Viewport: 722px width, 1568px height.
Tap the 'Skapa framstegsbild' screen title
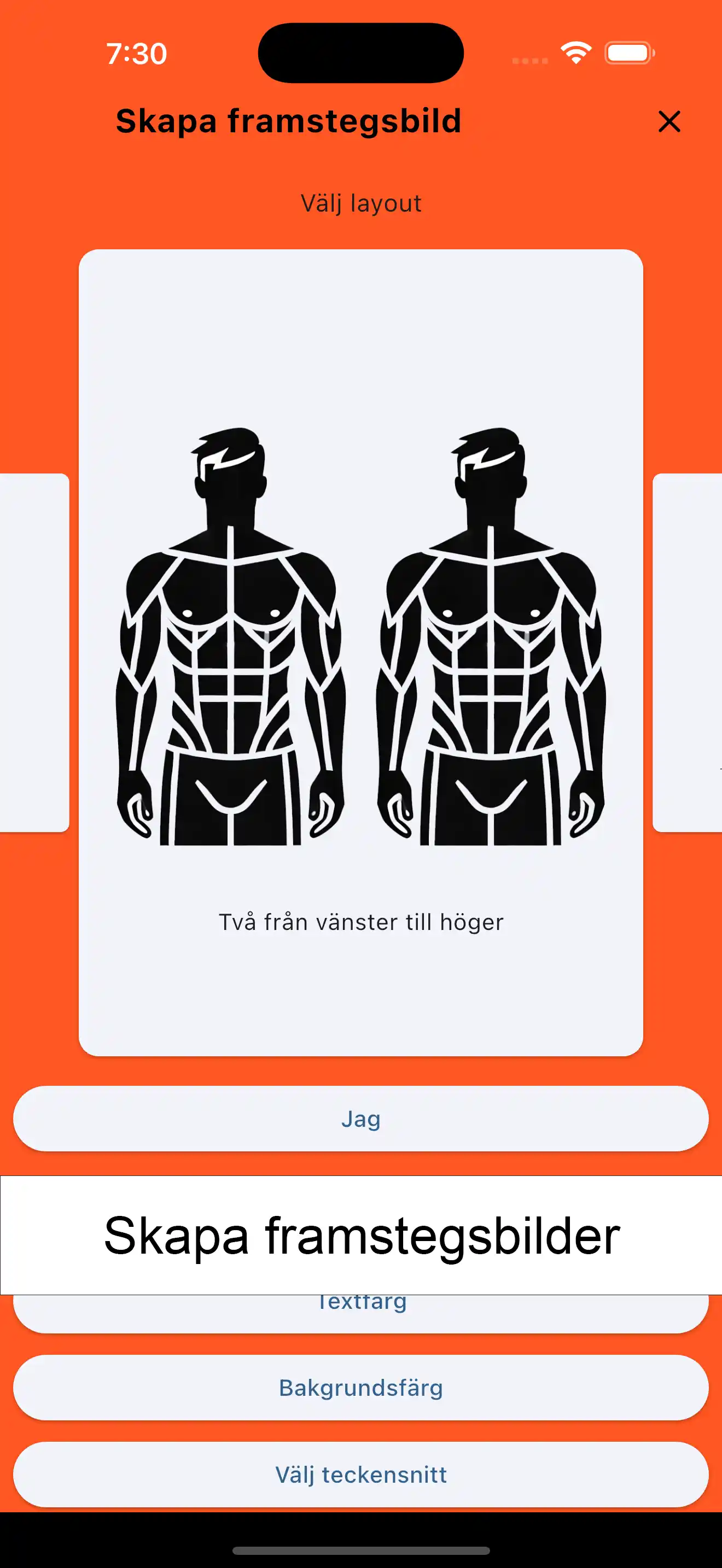click(288, 120)
